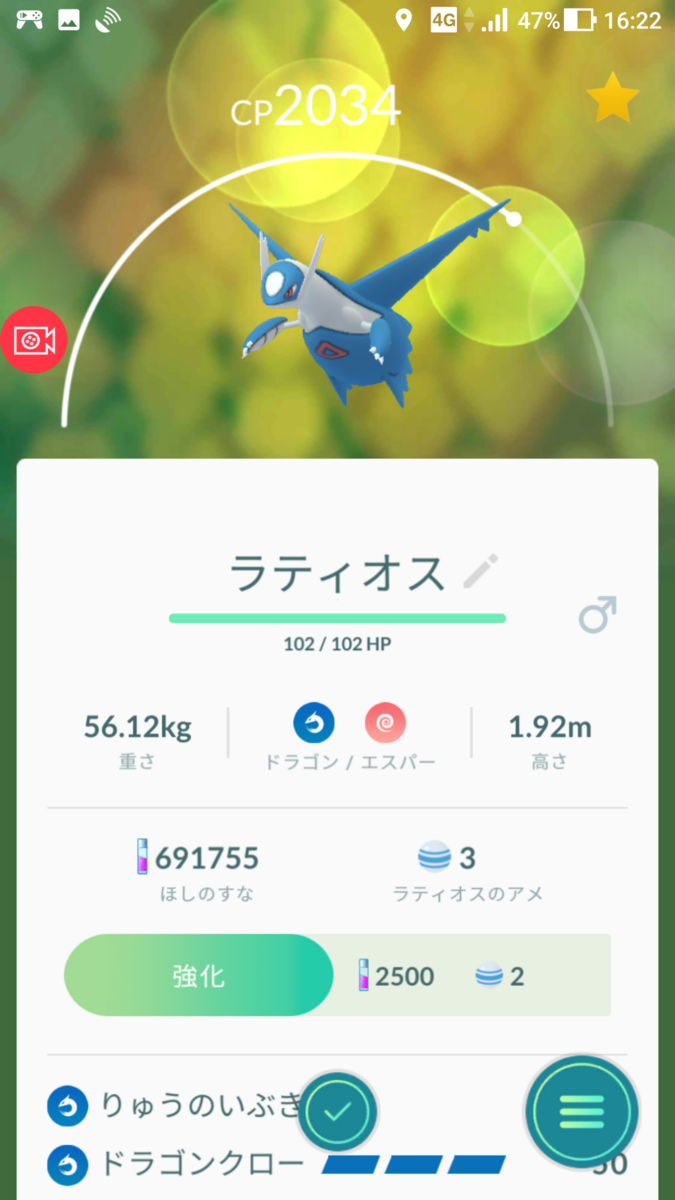This screenshot has height=1200, width=675.
Task: Open the green hamburger menu button
Action: click(582, 1110)
